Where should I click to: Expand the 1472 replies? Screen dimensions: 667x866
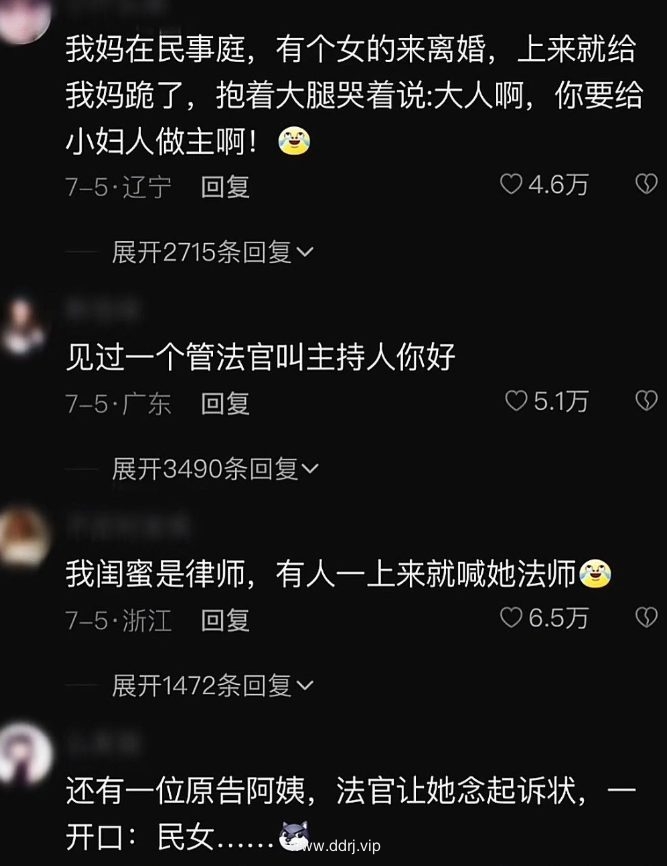click(213, 685)
